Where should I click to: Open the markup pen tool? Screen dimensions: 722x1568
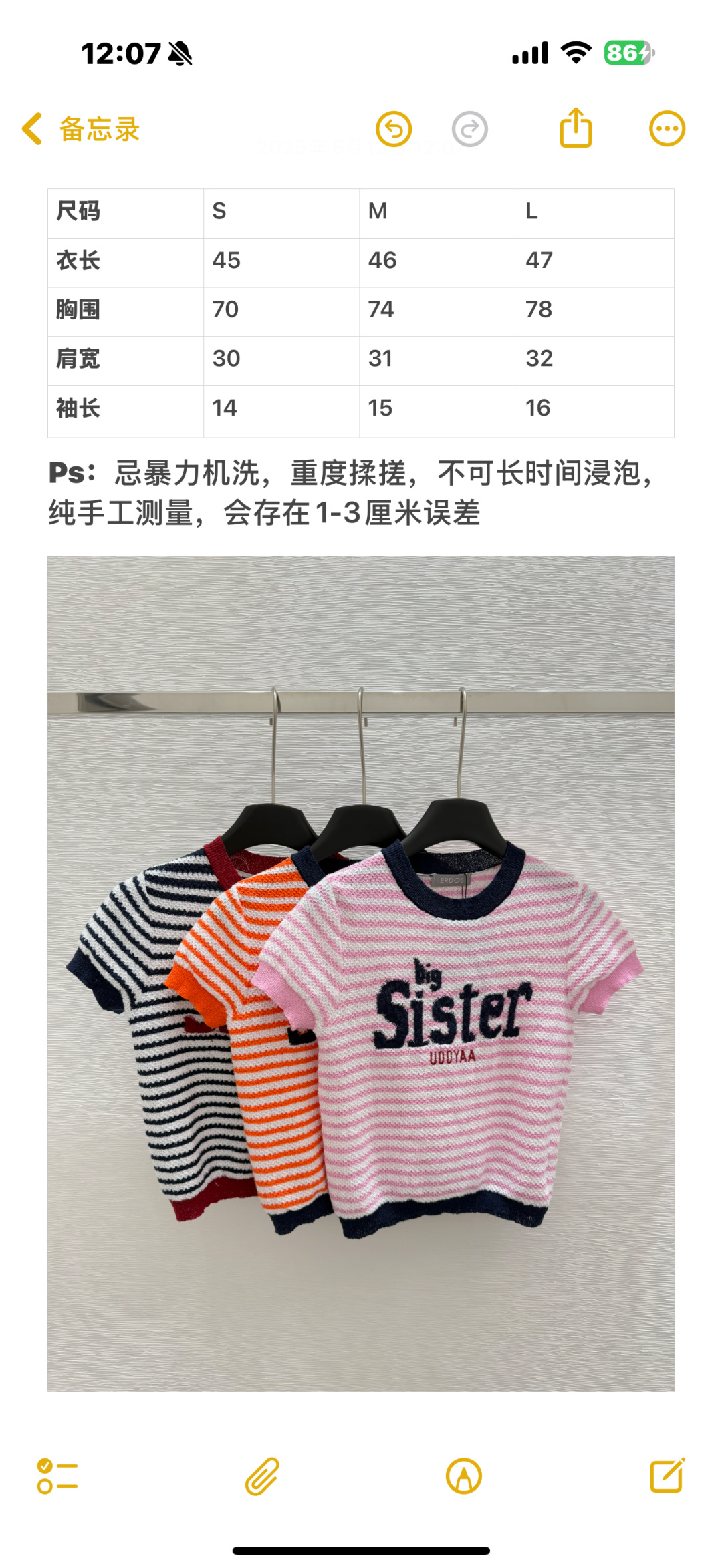tap(463, 1476)
